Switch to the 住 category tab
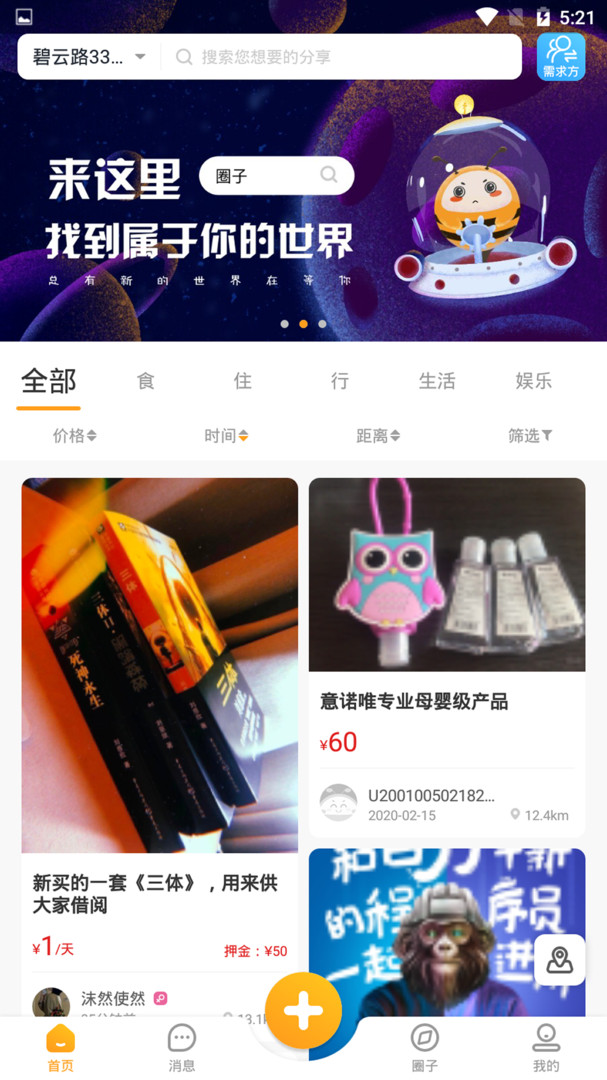The width and height of the screenshot is (607, 1080). click(243, 381)
